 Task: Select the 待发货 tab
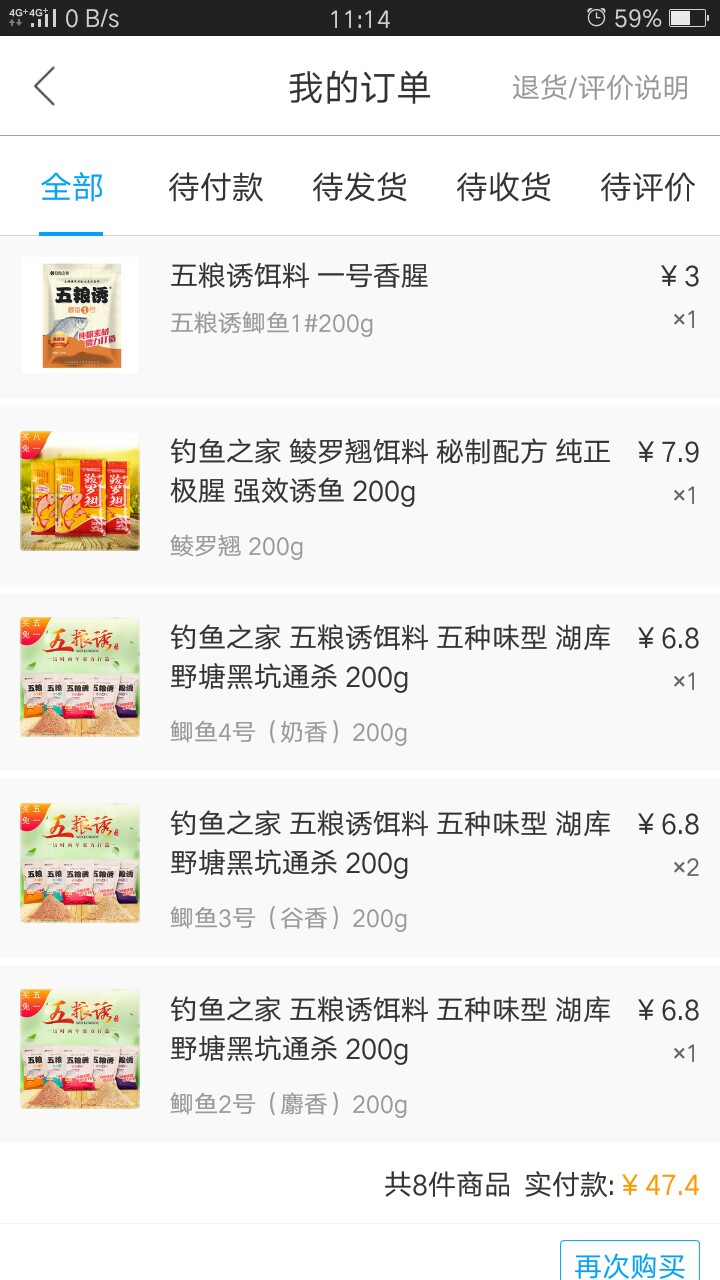[x=359, y=188]
